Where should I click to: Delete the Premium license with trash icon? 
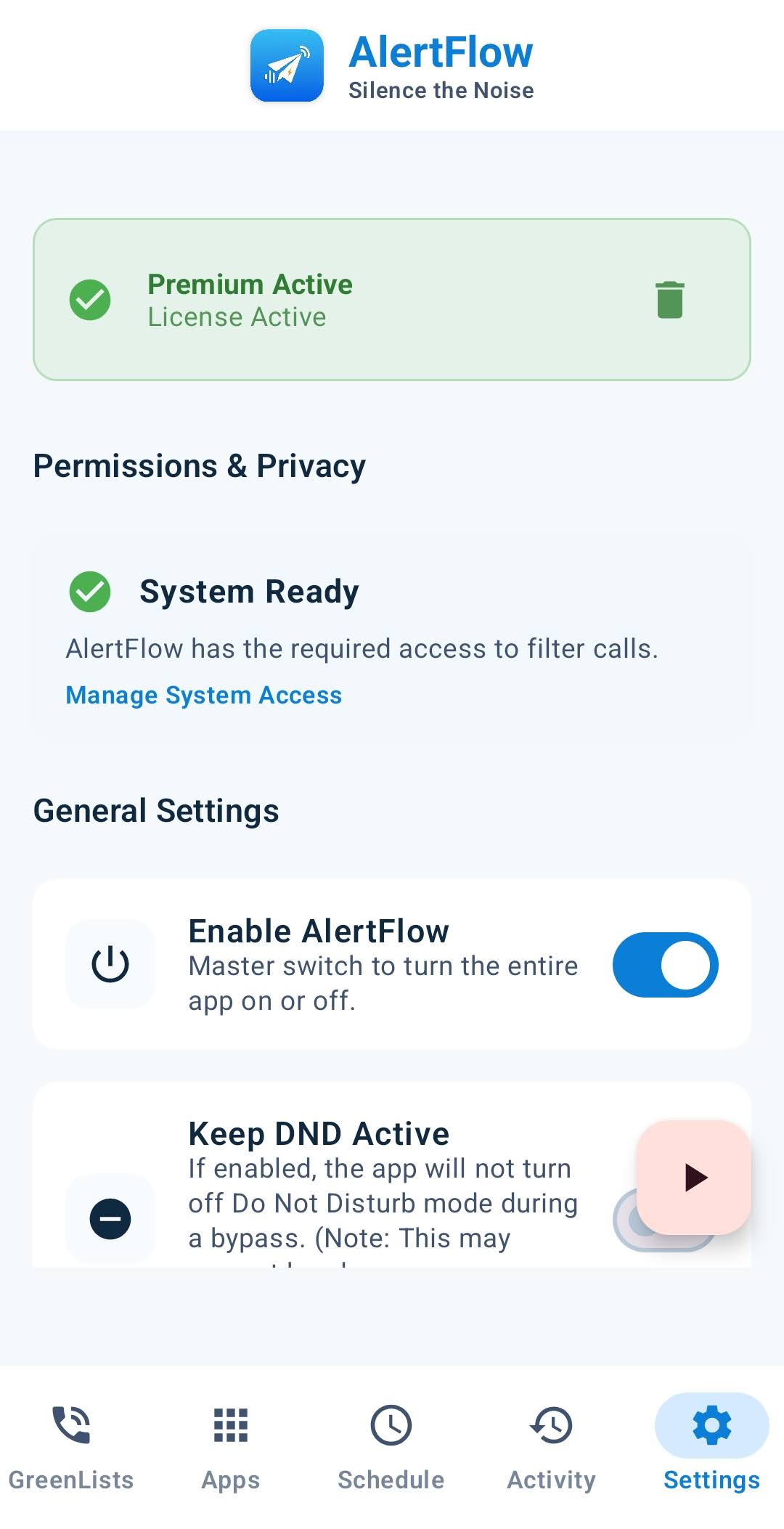(x=669, y=300)
